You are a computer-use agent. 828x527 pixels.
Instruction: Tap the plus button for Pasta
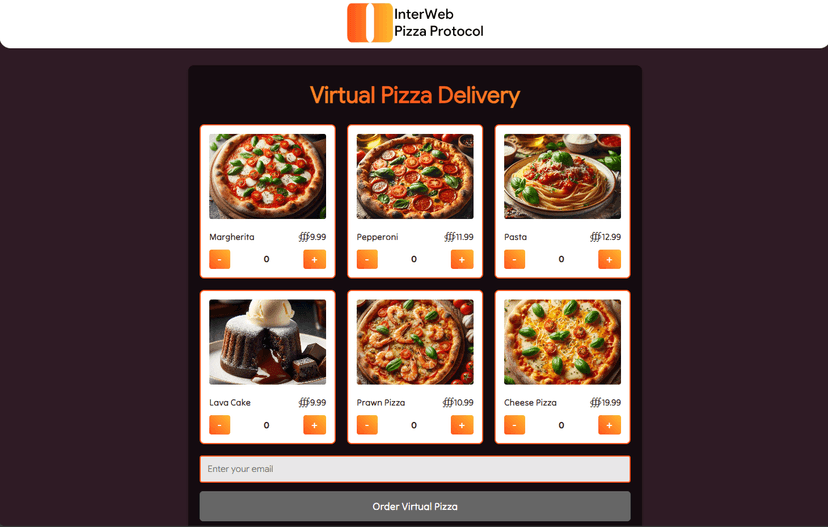[609, 260]
